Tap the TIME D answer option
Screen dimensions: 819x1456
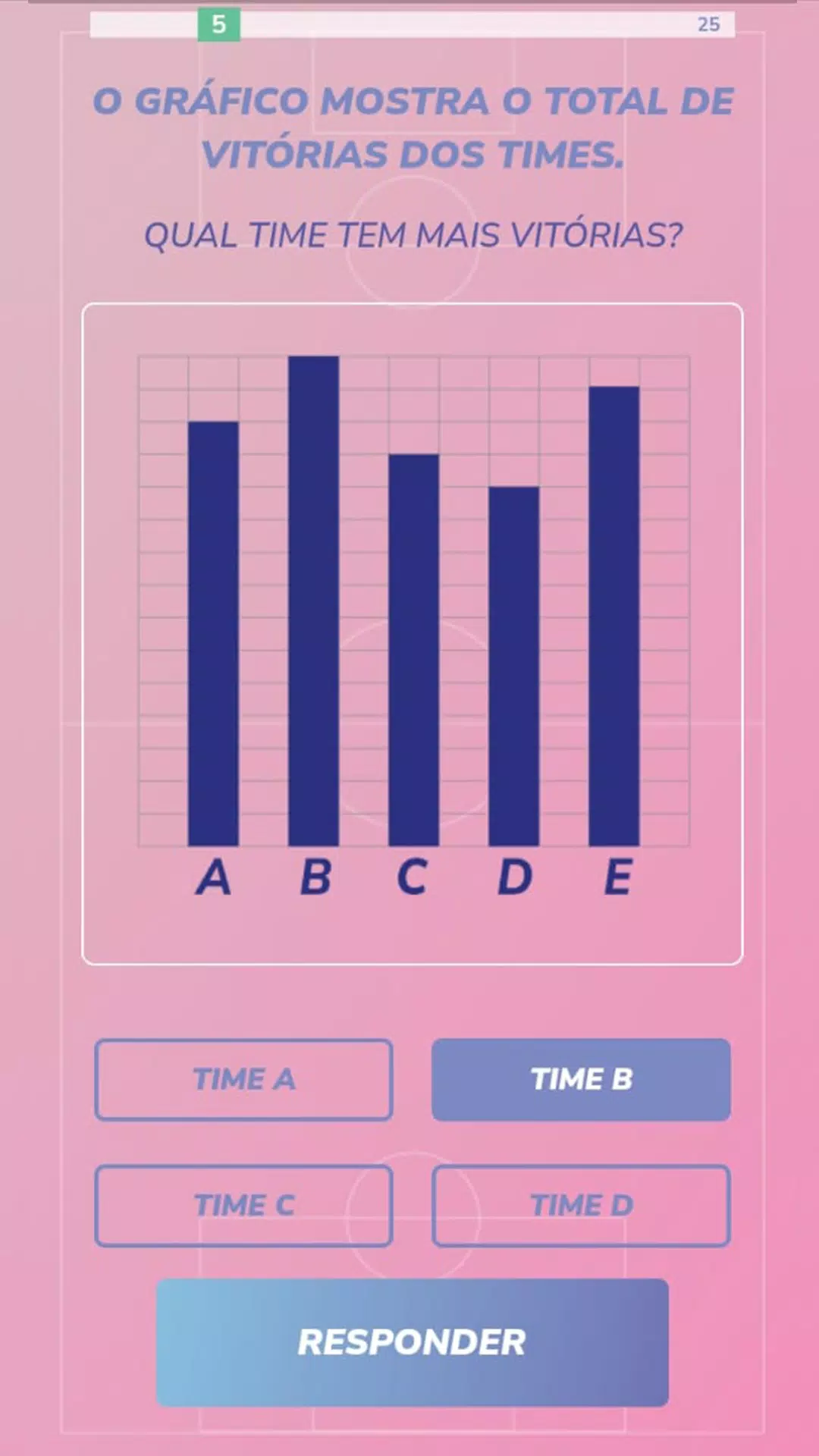(581, 1205)
